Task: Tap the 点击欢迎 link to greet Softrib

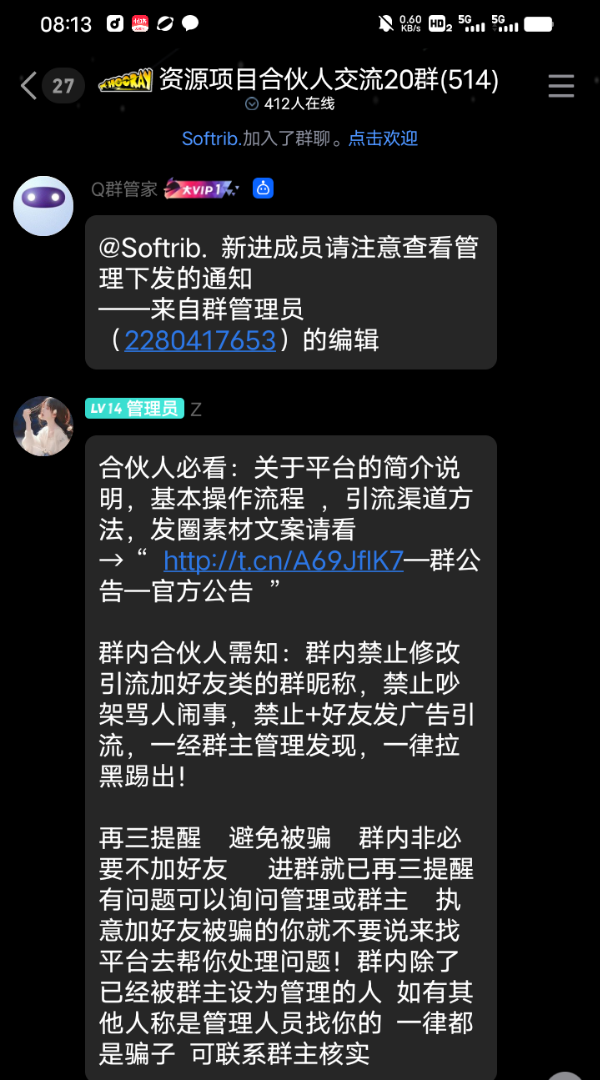Action: (x=382, y=139)
